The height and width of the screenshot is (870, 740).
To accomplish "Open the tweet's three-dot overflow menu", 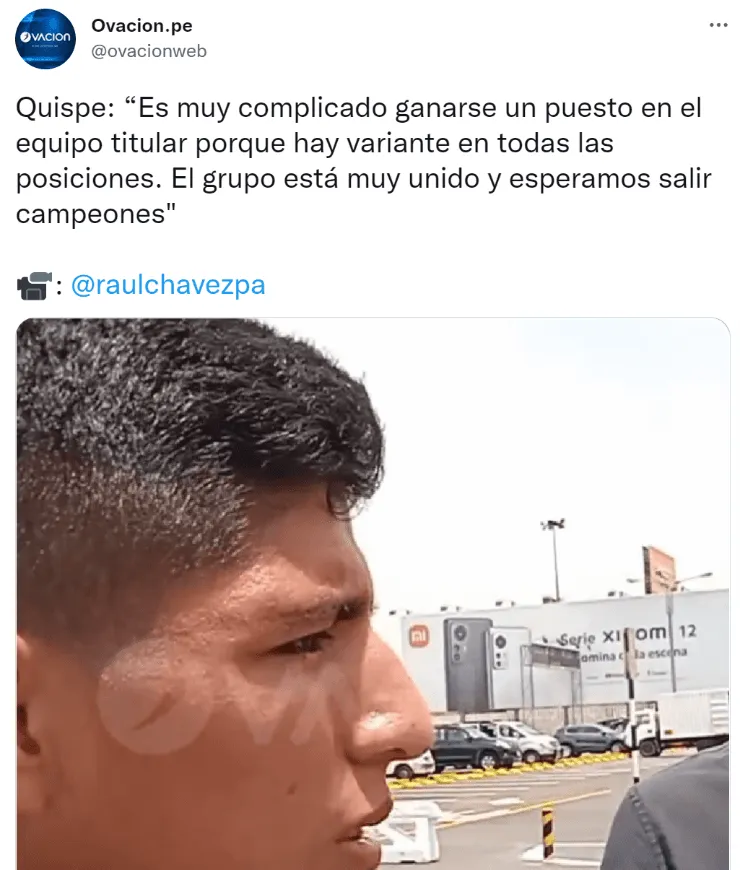I will coord(718,26).
